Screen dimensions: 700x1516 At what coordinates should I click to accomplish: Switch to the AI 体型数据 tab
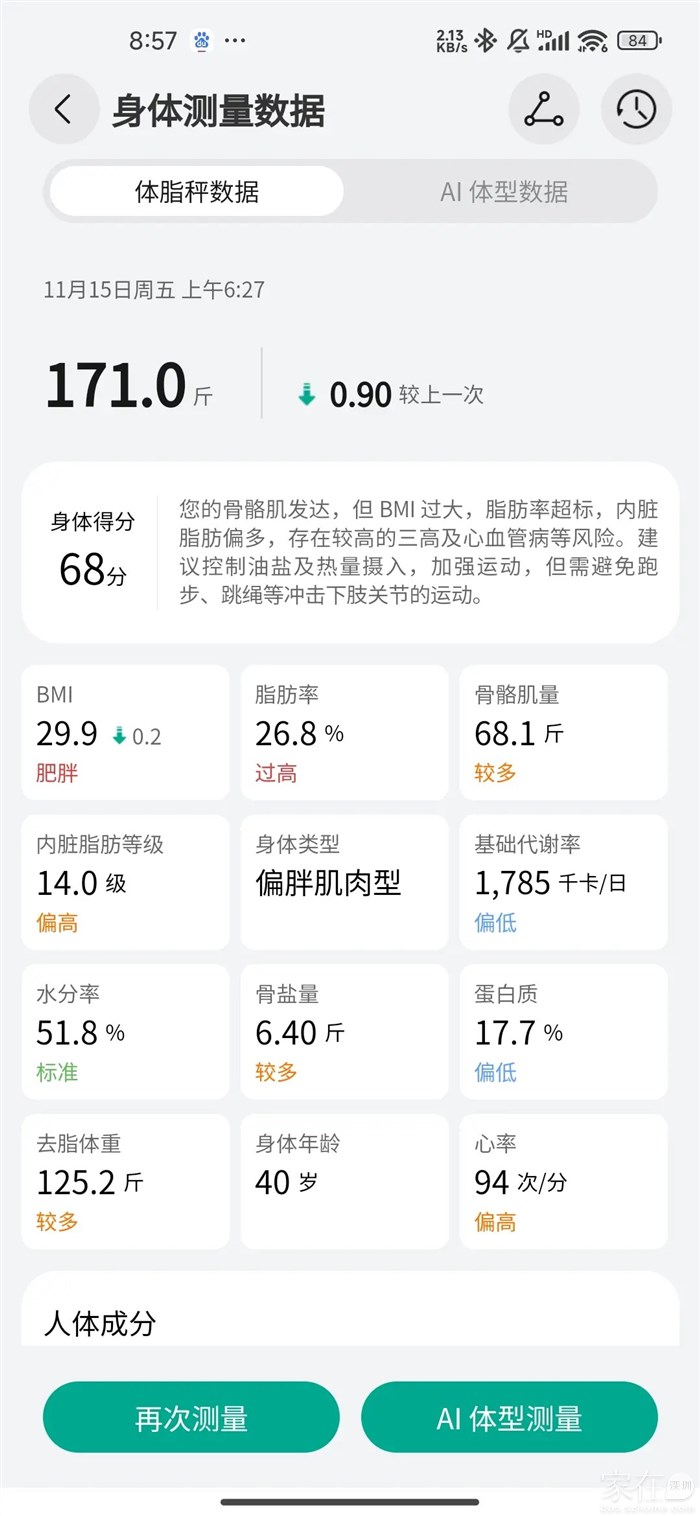504,191
